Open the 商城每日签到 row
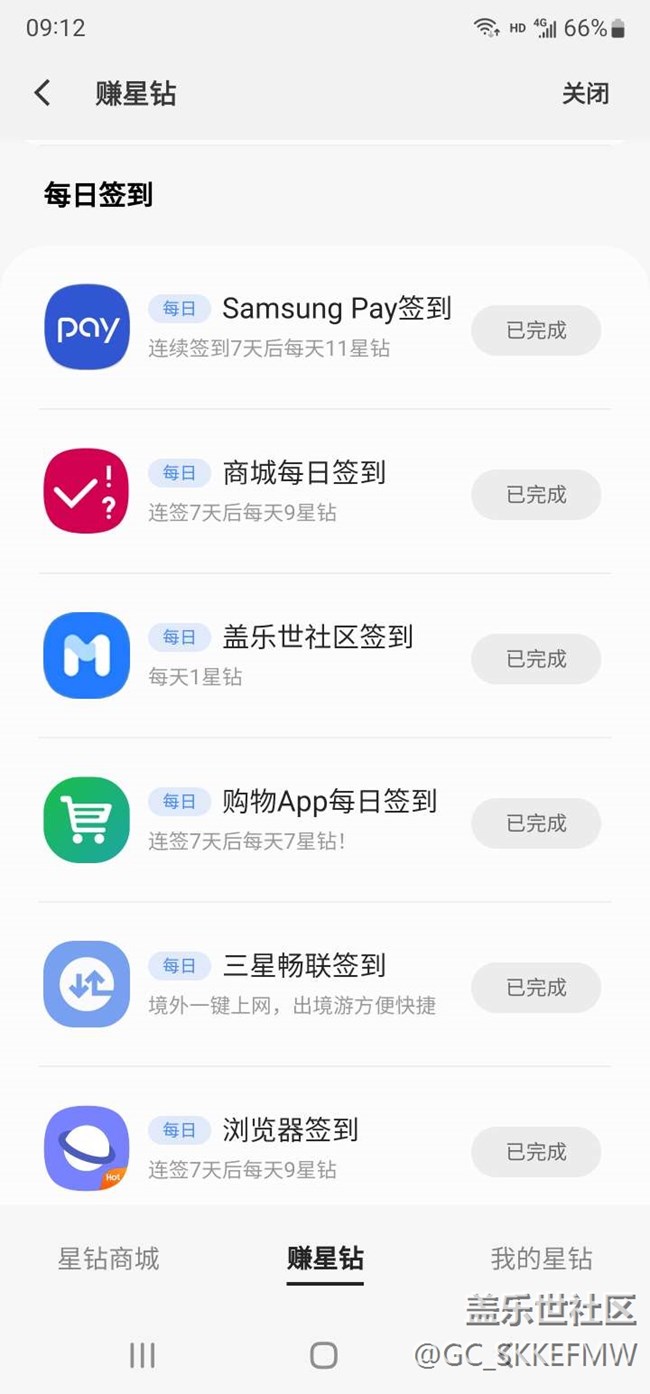Viewport: 650px width, 1394px height. click(325, 492)
